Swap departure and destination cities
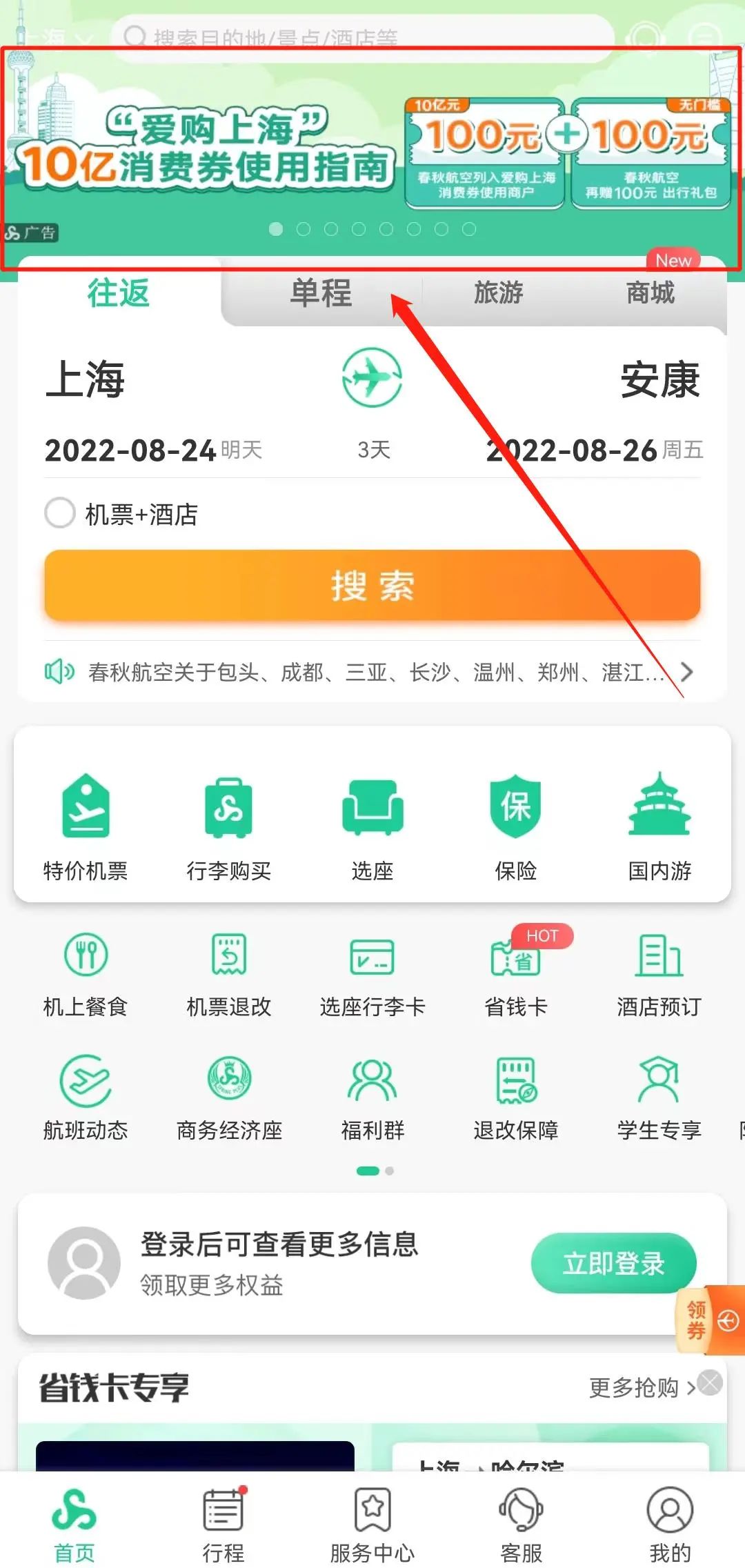The image size is (745, 1568). pos(372,378)
